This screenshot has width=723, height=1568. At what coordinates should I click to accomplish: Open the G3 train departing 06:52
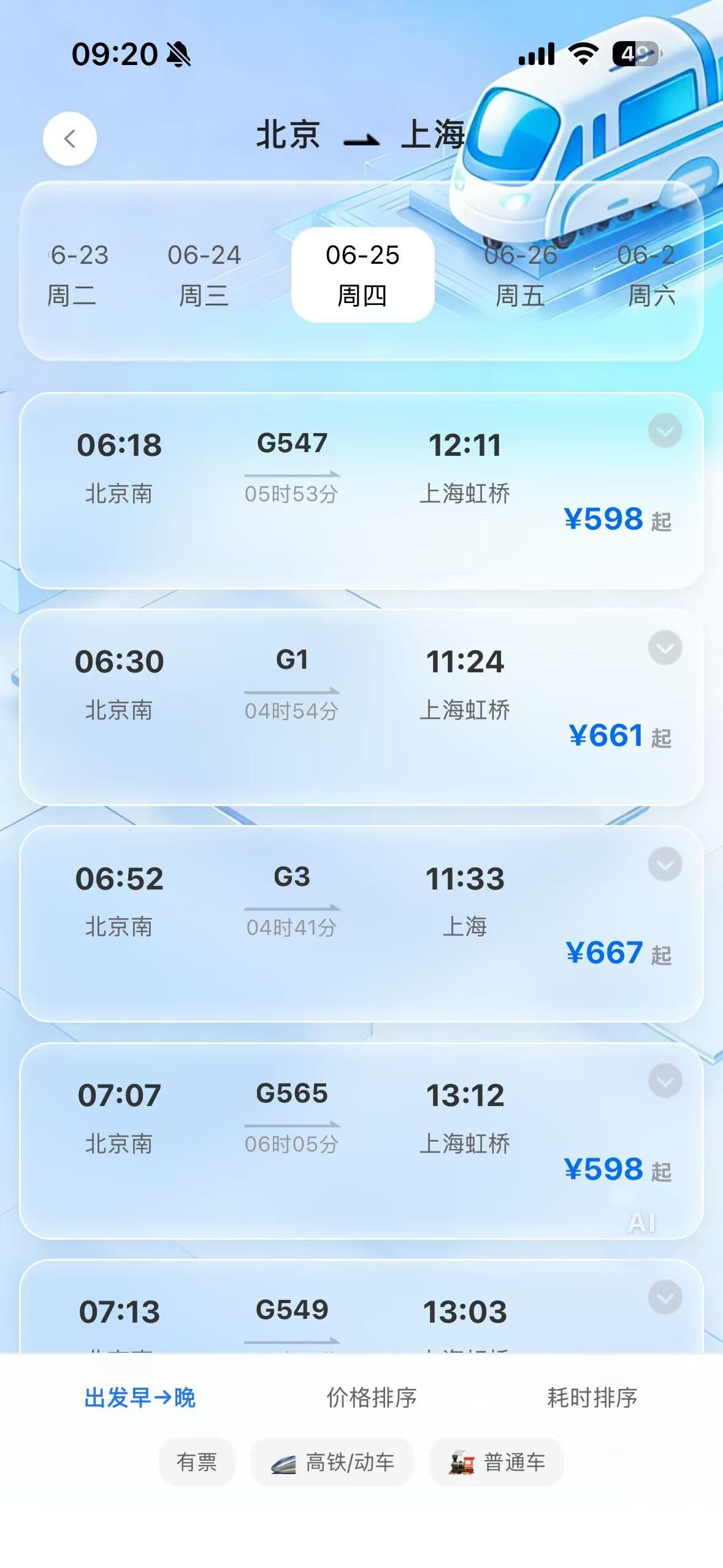point(361,924)
